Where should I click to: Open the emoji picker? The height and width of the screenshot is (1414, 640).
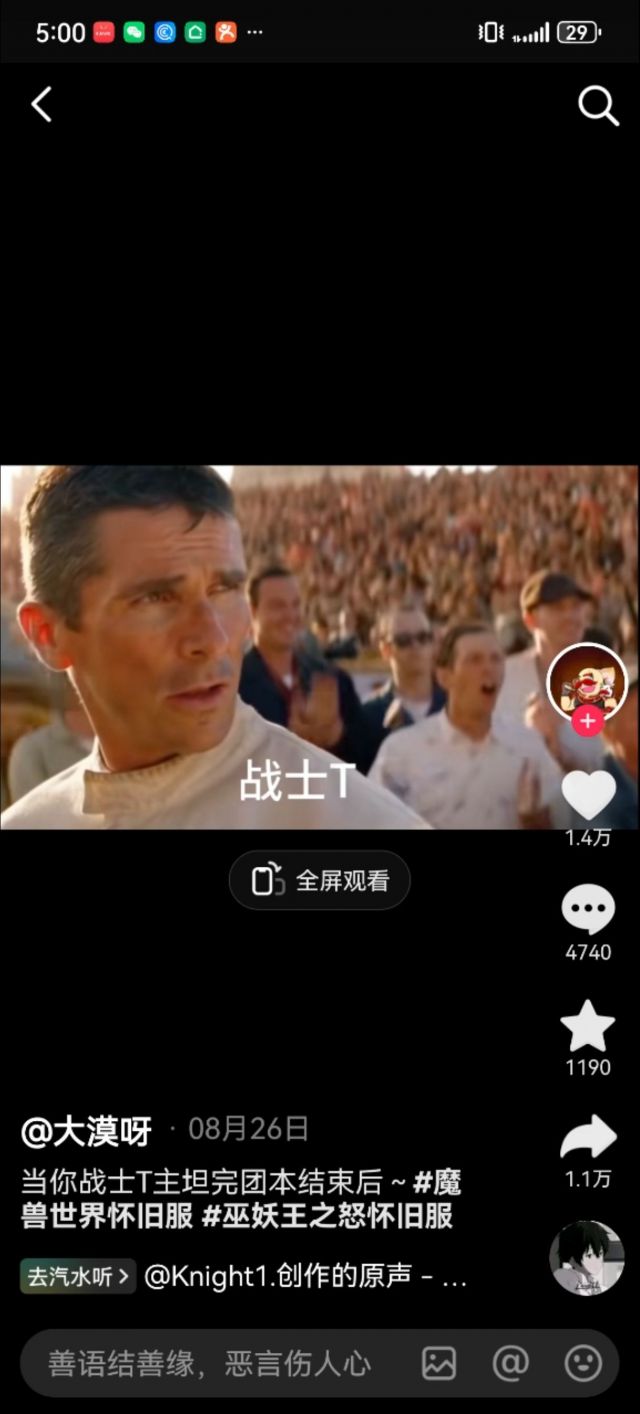[x=583, y=1363]
